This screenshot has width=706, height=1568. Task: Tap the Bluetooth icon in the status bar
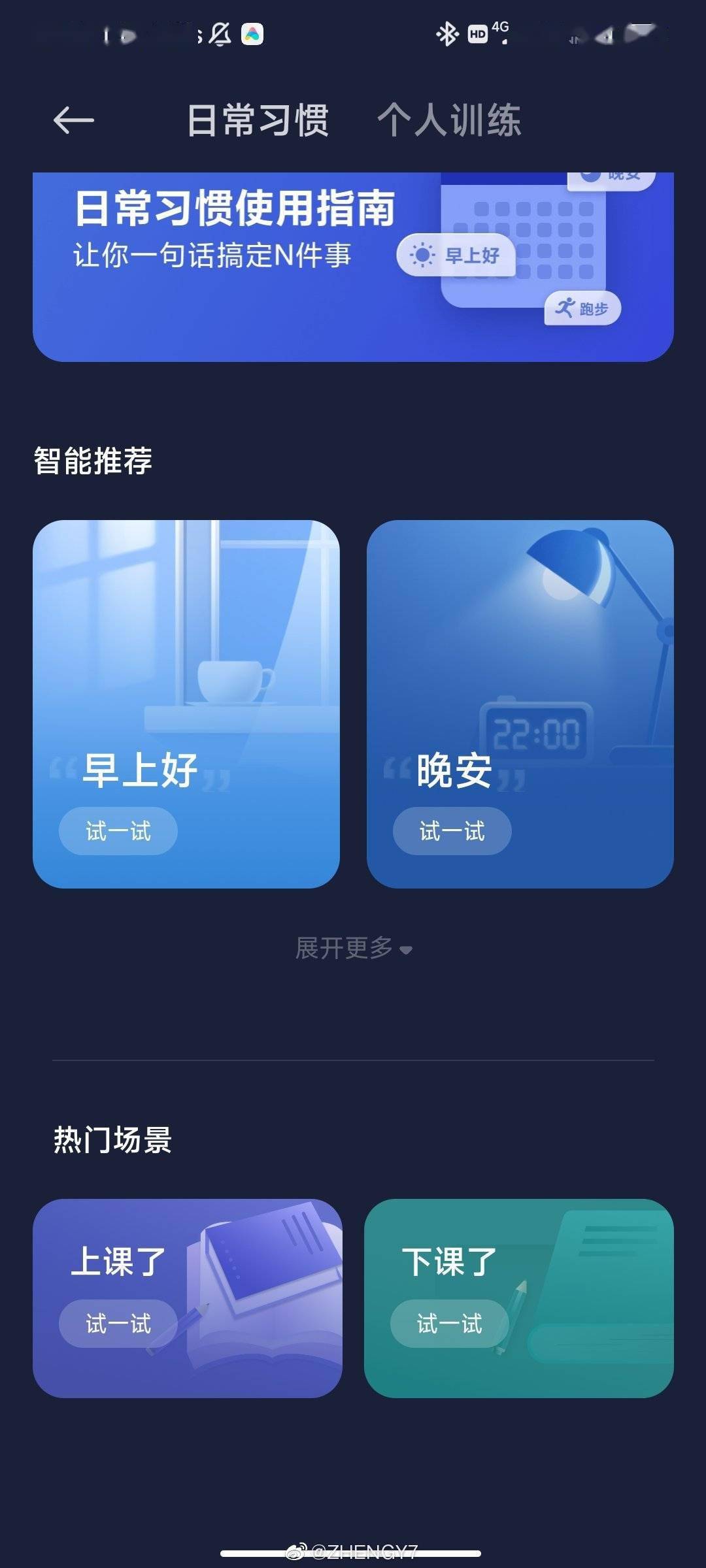[x=448, y=32]
